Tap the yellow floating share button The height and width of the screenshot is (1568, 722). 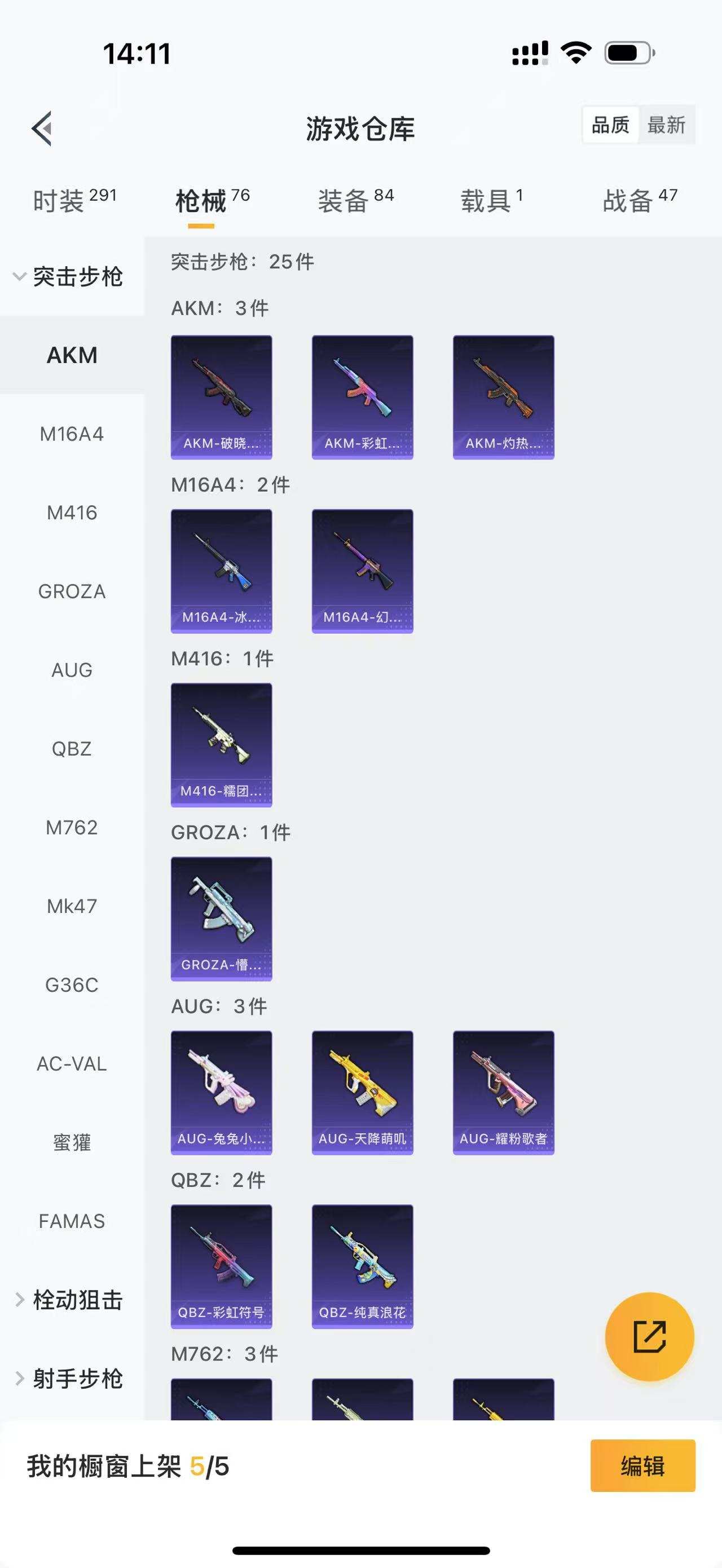click(x=649, y=1337)
